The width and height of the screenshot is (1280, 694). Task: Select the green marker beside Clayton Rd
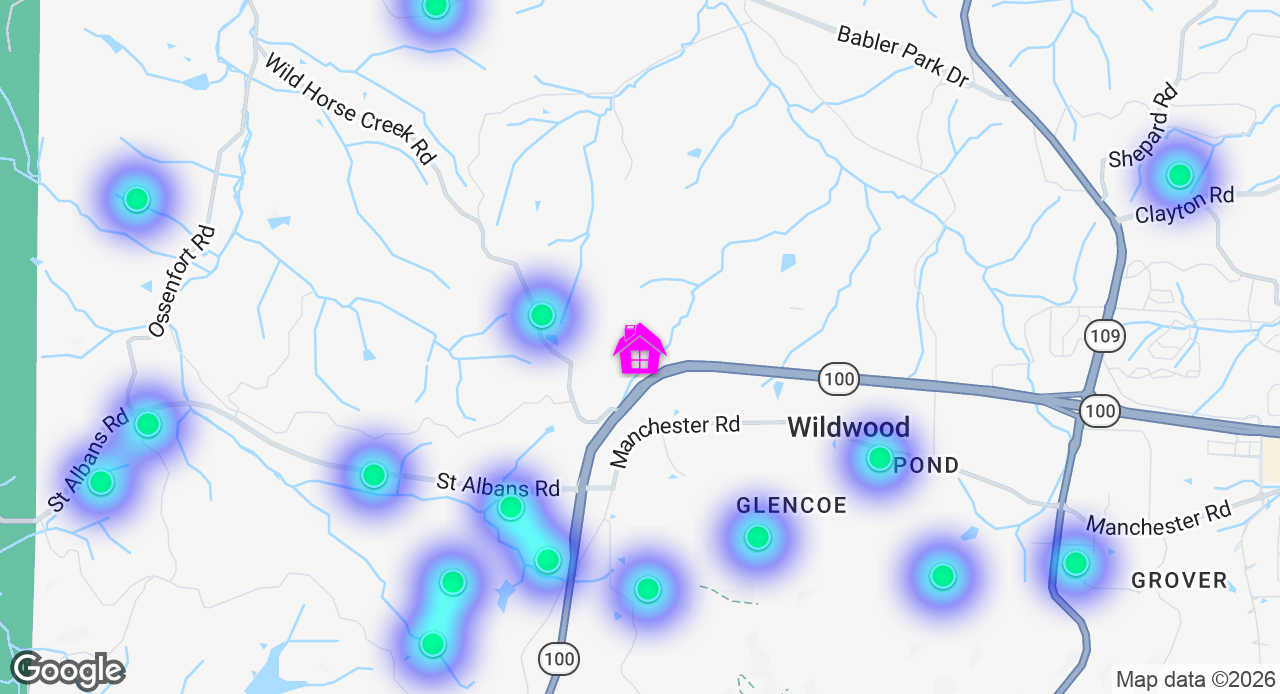pyautogui.click(x=1180, y=175)
